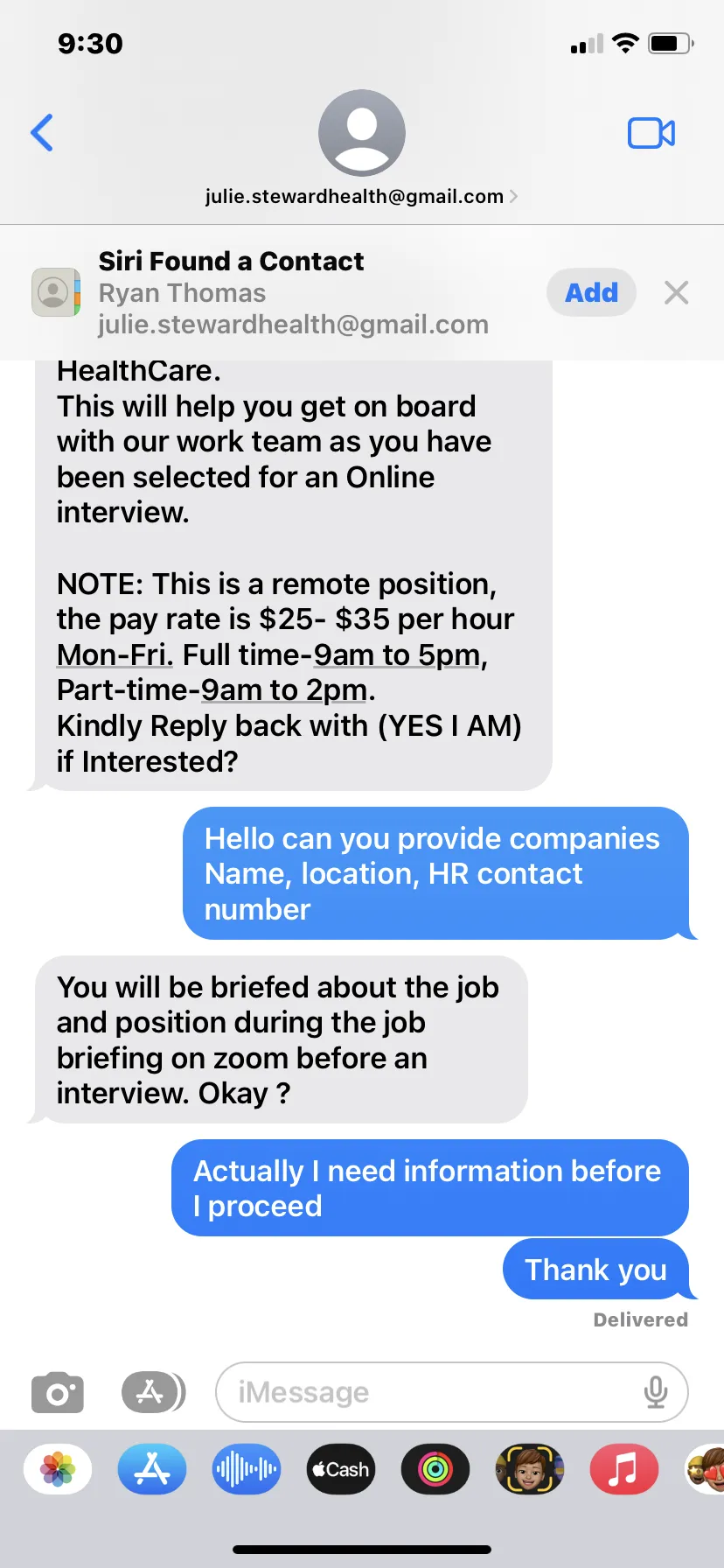Toggle the iMessage apps drawer button
Viewport: 724px width, 1568px height.
(x=153, y=1391)
